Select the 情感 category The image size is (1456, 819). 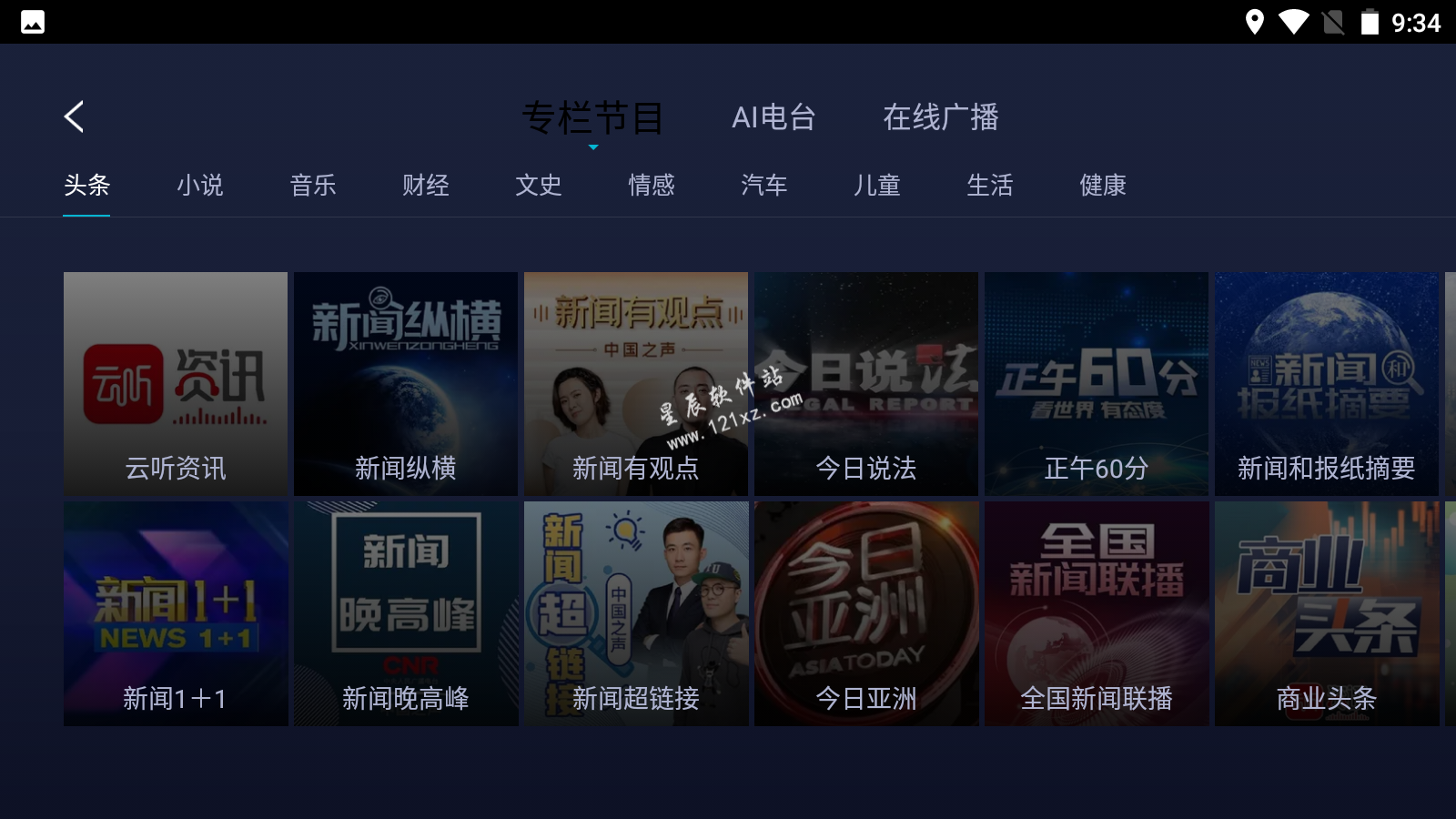tap(652, 186)
